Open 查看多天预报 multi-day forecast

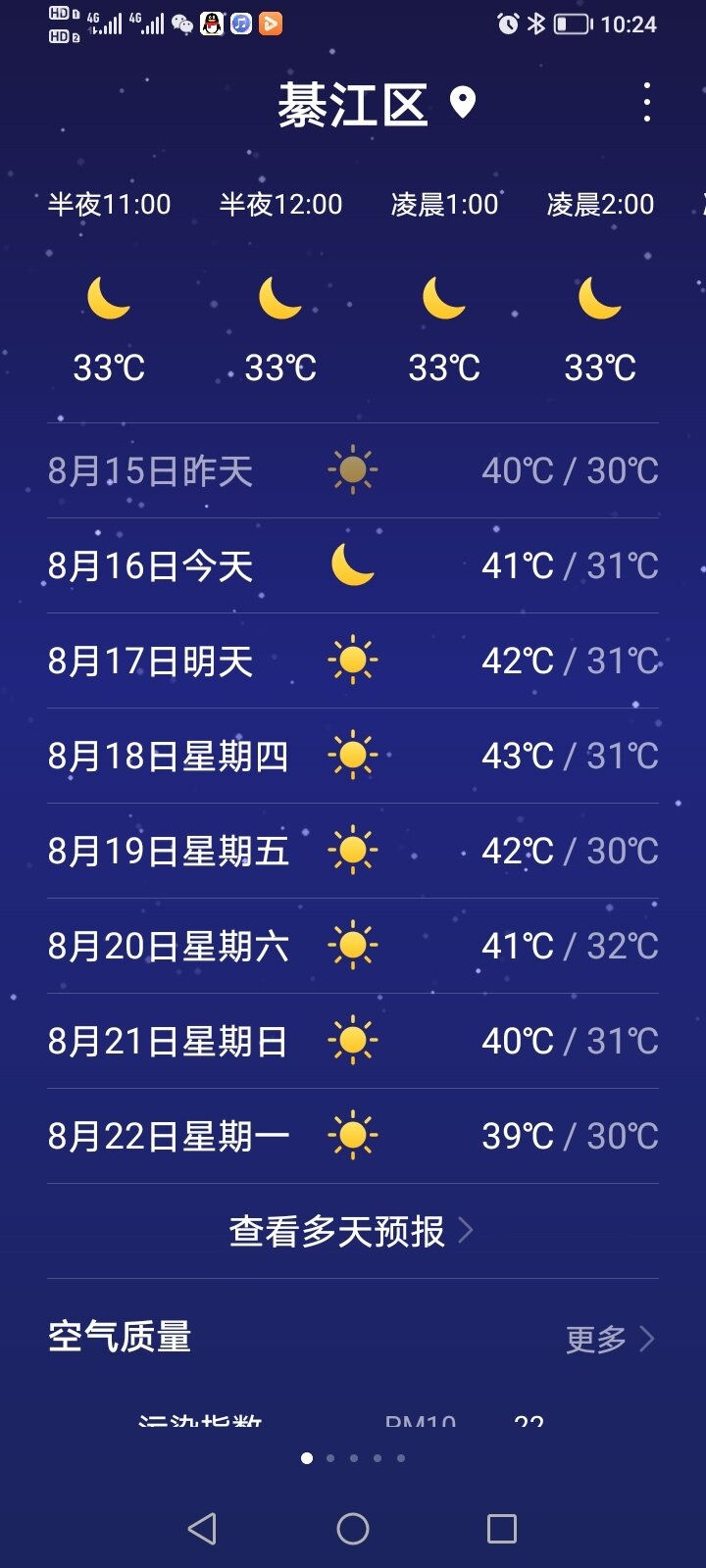(352, 1231)
